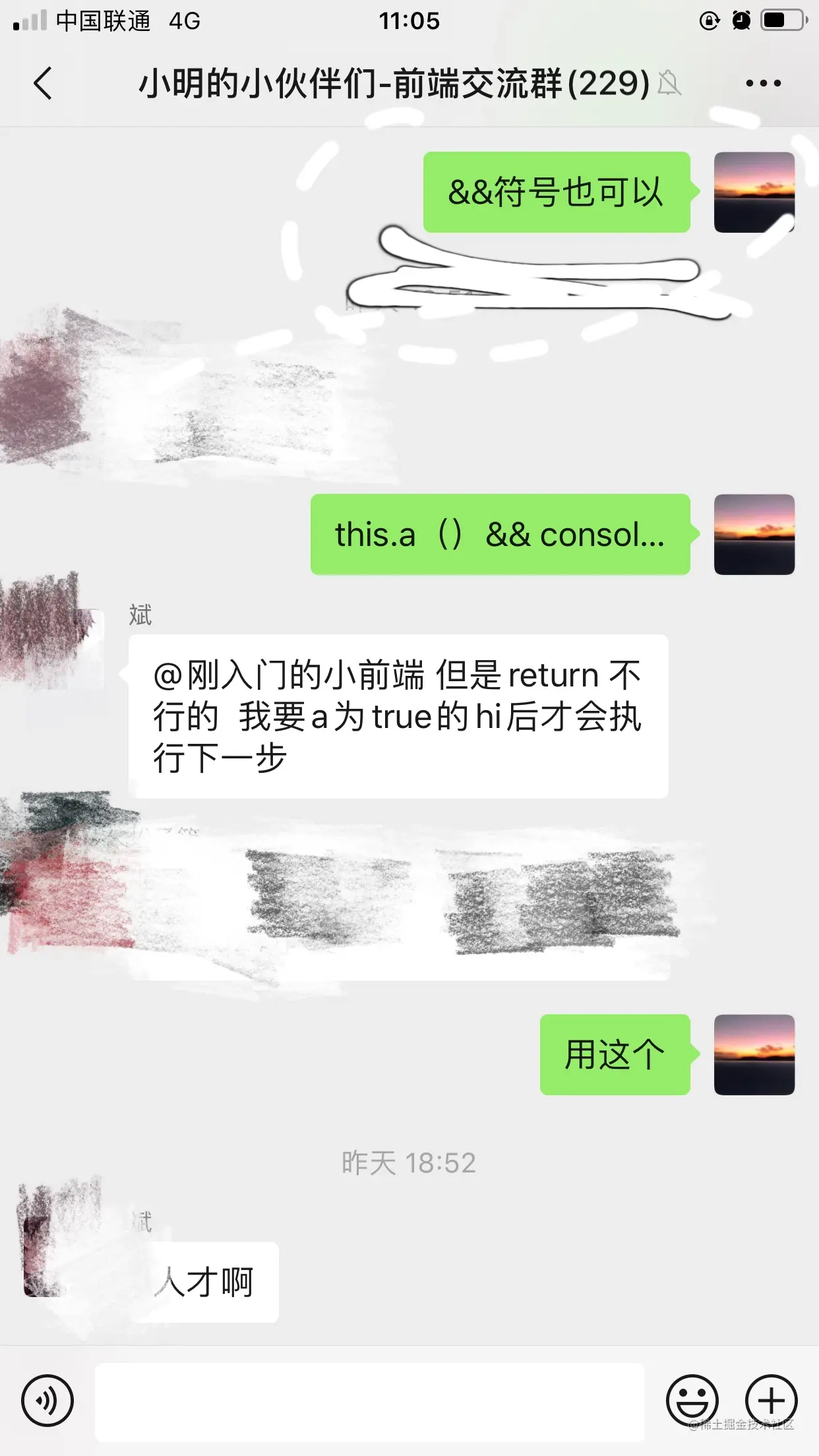Go back from the group chat
This screenshot has width=819, height=1456.
44,84
